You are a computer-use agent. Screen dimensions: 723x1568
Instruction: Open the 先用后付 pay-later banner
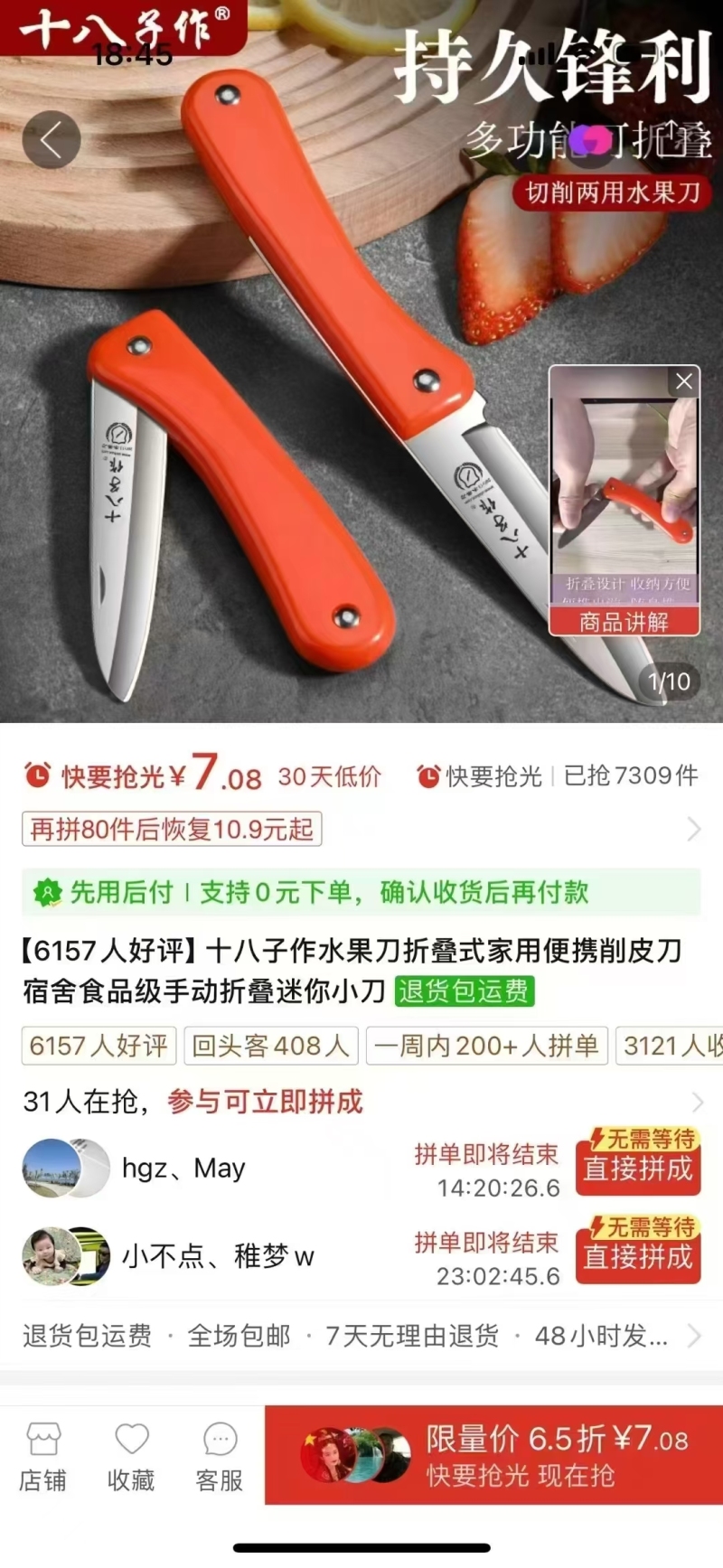361,892
